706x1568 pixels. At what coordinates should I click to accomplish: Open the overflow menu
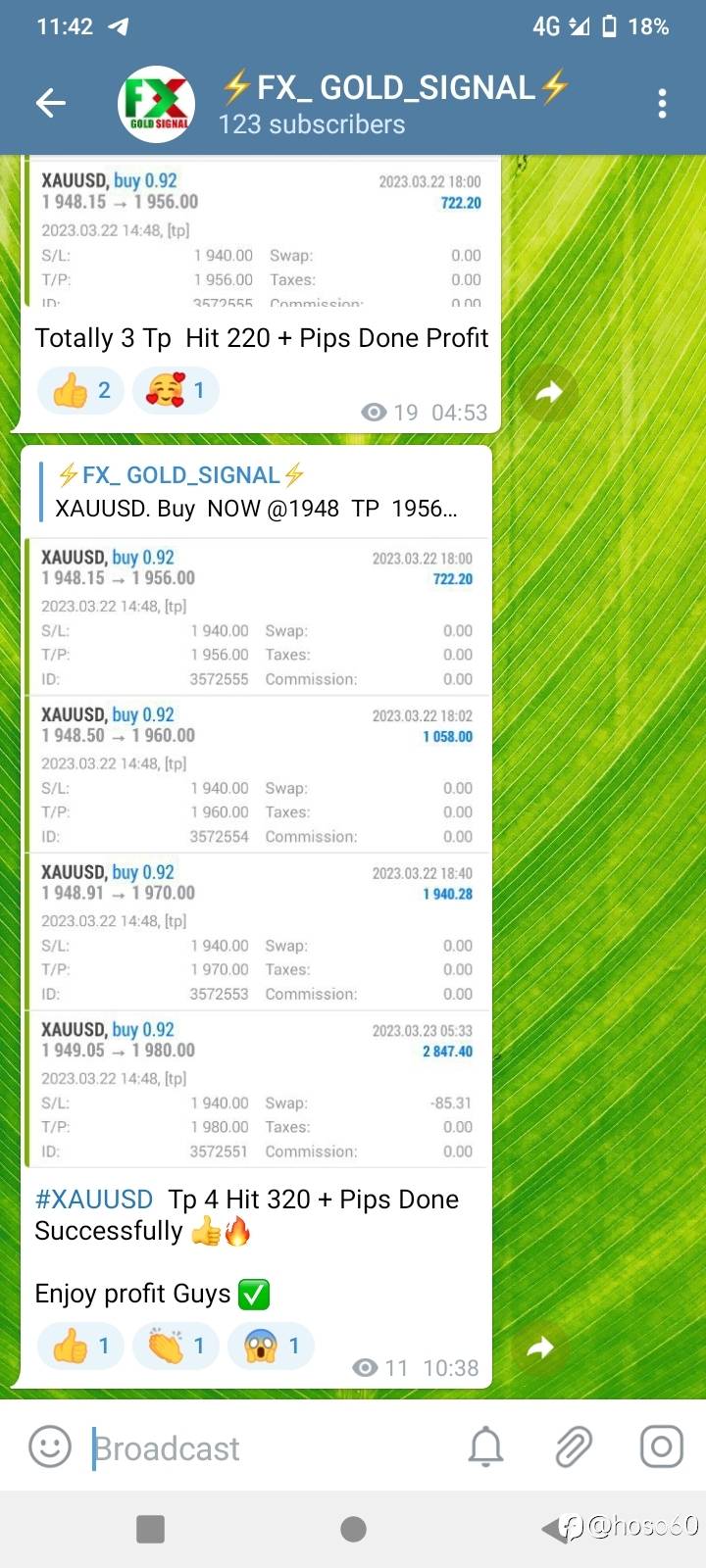tap(663, 103)
